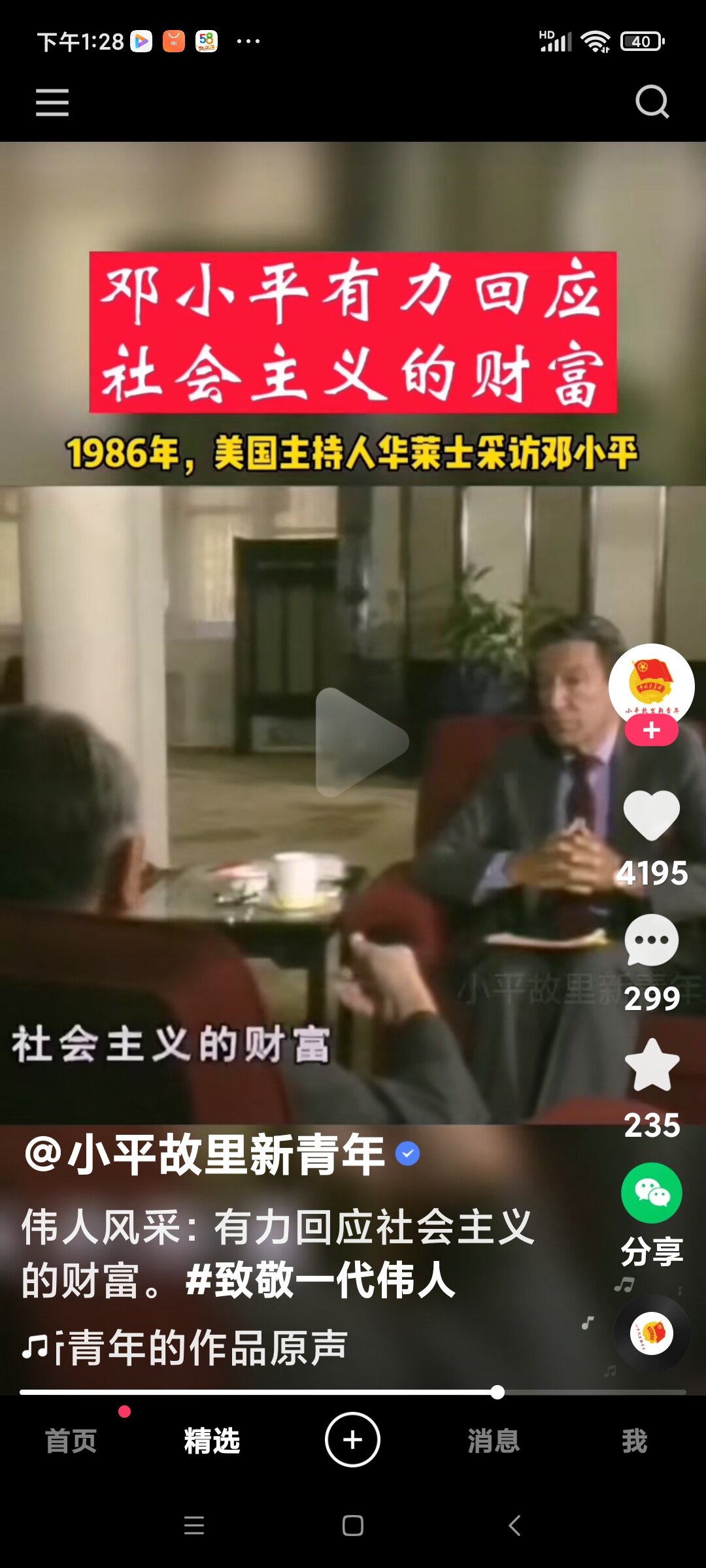
Task: Select the 精选 tab
Action: (x=212, y=1440)
